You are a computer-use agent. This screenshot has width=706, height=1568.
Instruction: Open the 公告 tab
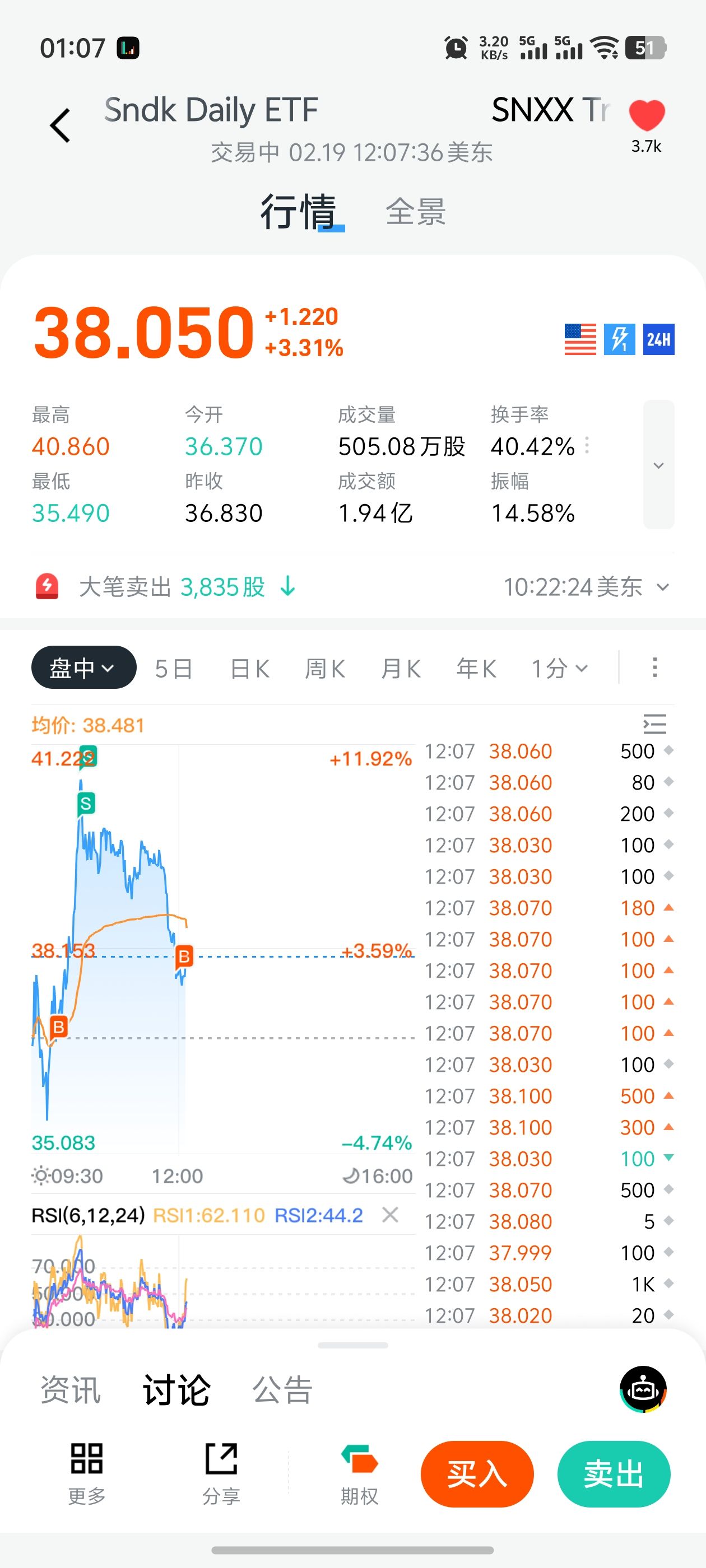pos(282,1390)
